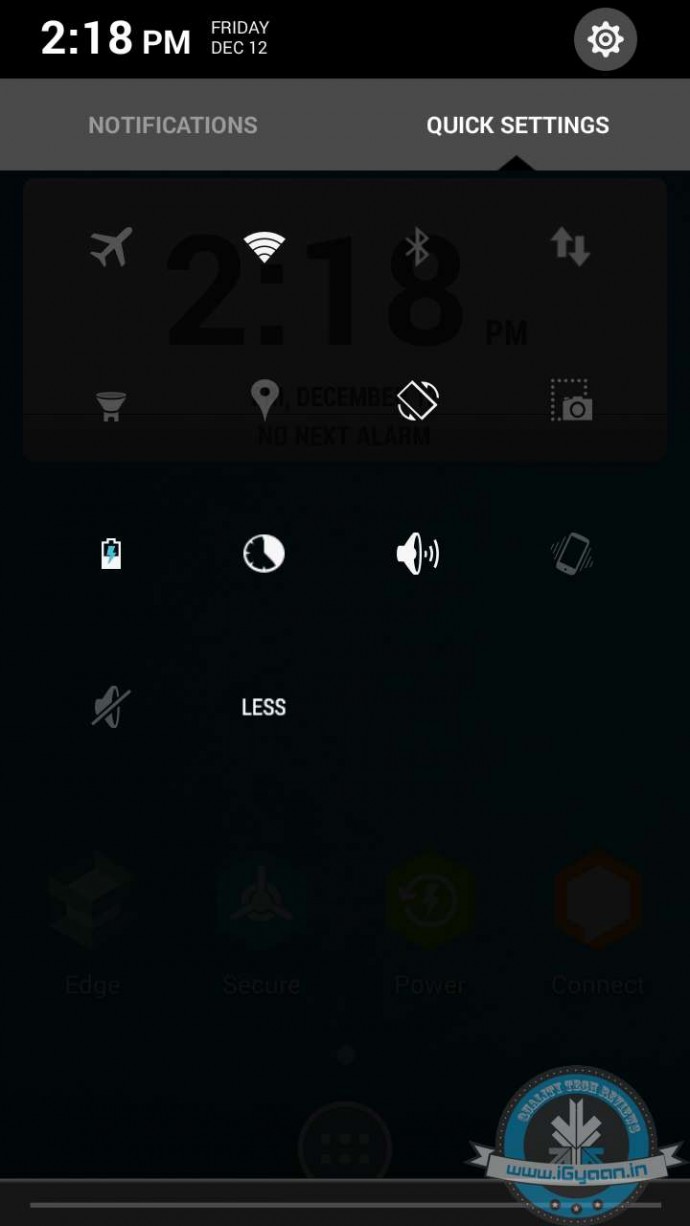Tap the clock timeout toggle
Viewport: 690px width, 1226px height.
pyautogui.click(x=264, y=553)
